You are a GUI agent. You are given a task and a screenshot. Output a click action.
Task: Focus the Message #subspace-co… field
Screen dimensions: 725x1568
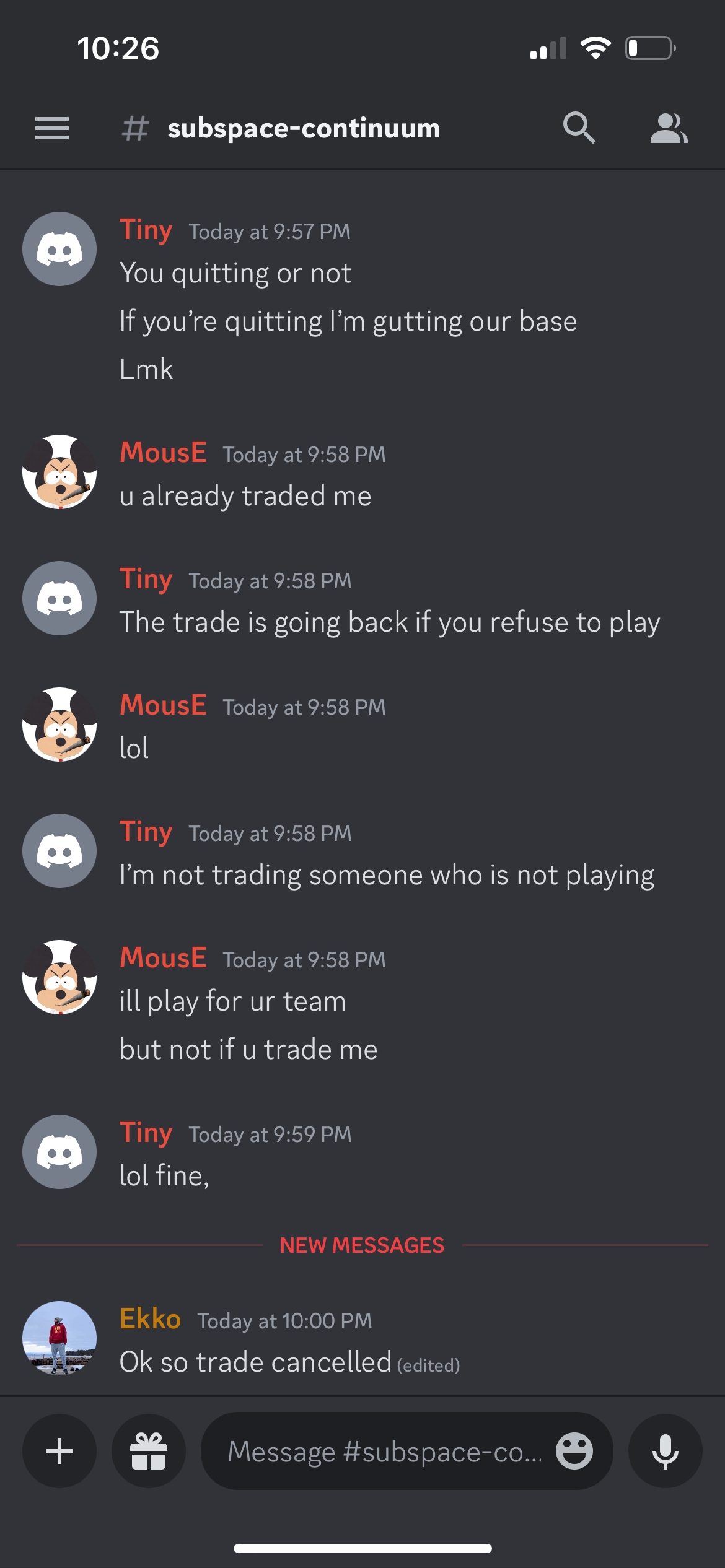384,1451
